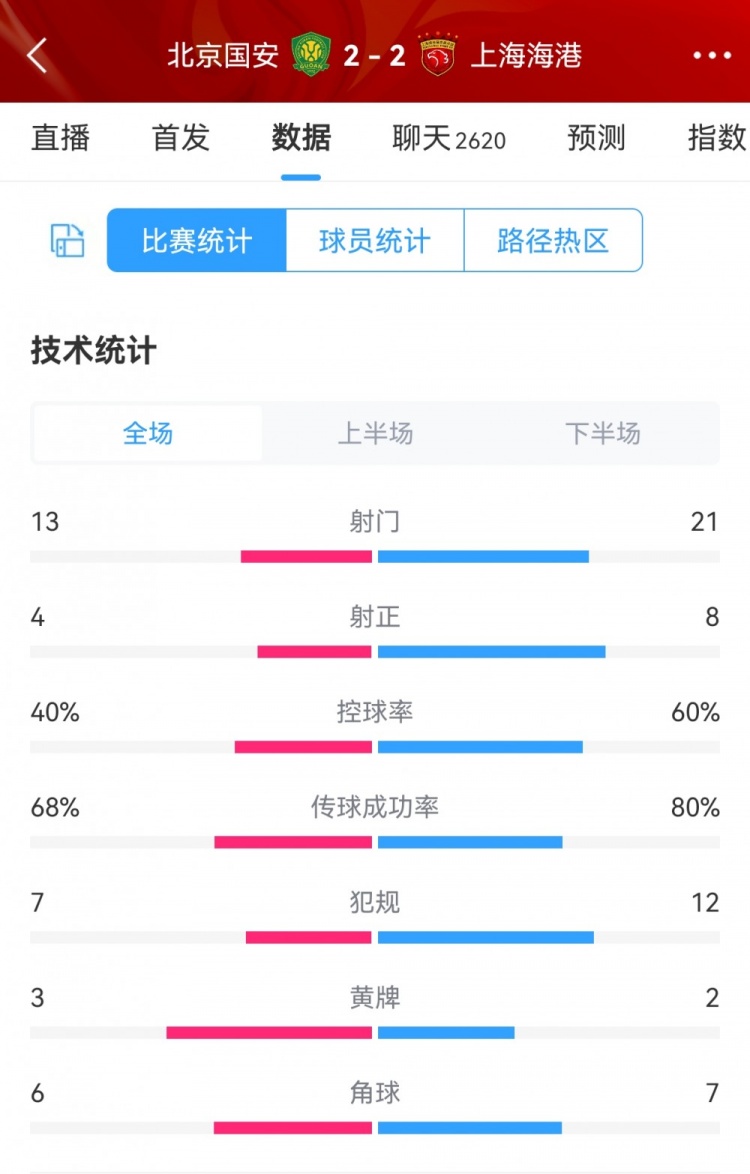Switch to 上半场 first-half stats
Viewport: 750px width, 1174px height.
(x=374, y=434)
